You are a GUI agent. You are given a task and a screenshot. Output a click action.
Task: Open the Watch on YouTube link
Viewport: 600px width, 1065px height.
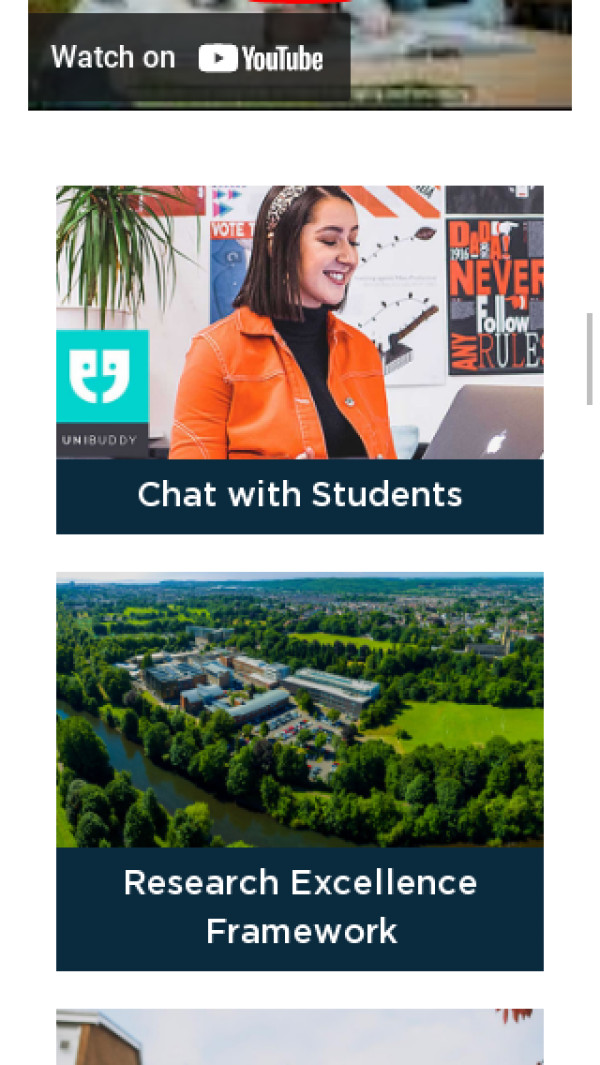pos(188,58)
